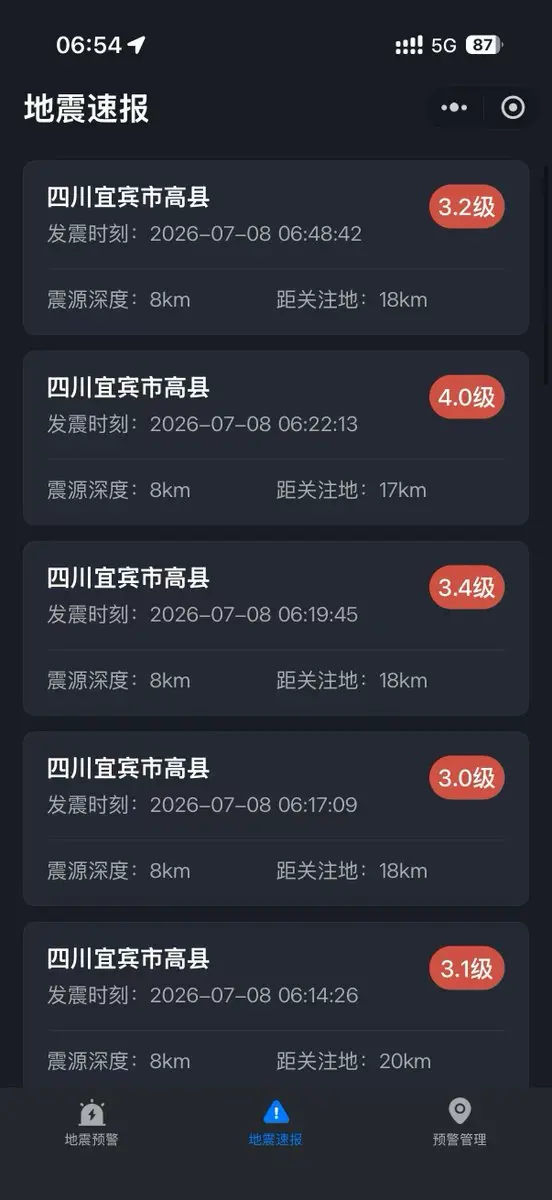Image resolution: width=552 pixels, height=1200 pixels.
Task: Select the 3.1级 earthquake entry at 06:14:26
Action: 276,1005
